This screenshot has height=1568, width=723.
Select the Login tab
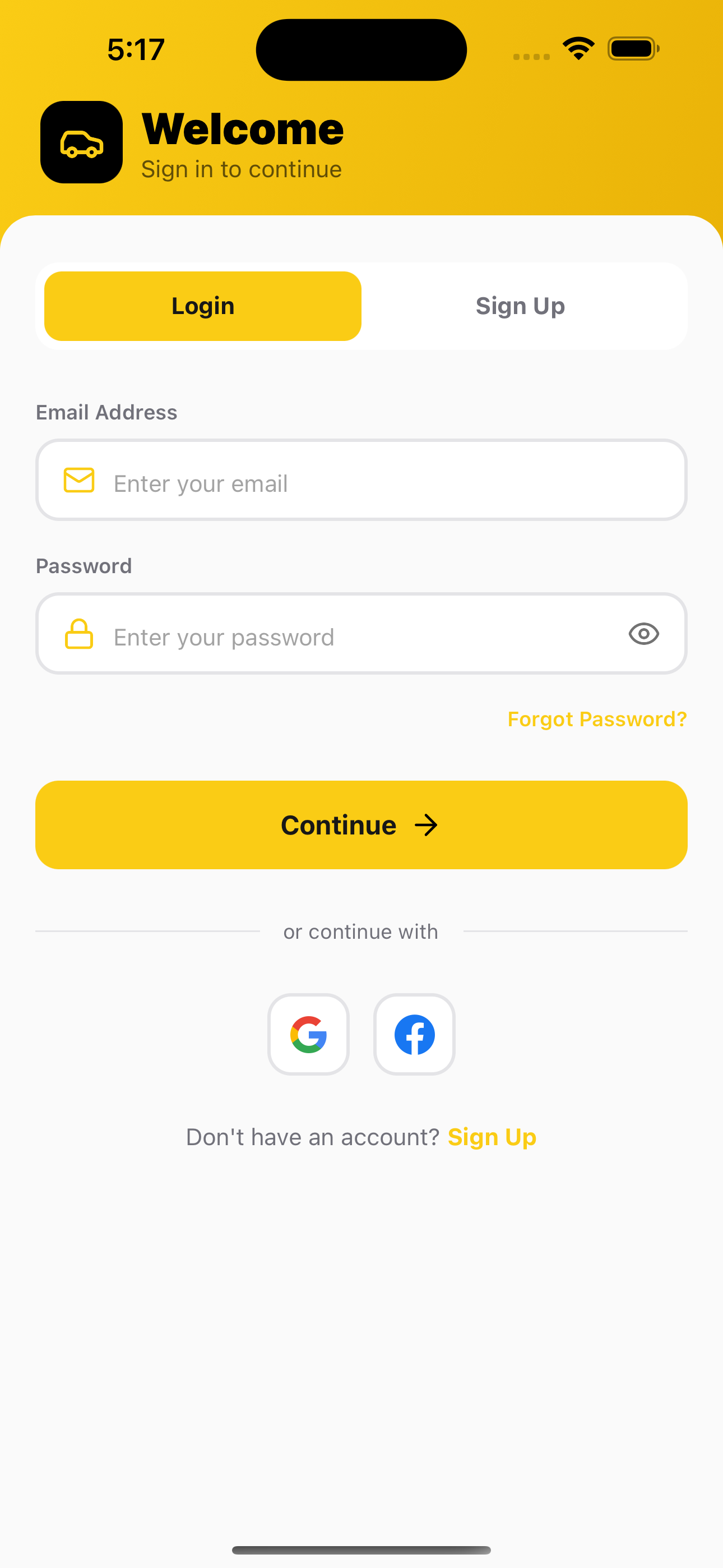(x=203, y=306)
